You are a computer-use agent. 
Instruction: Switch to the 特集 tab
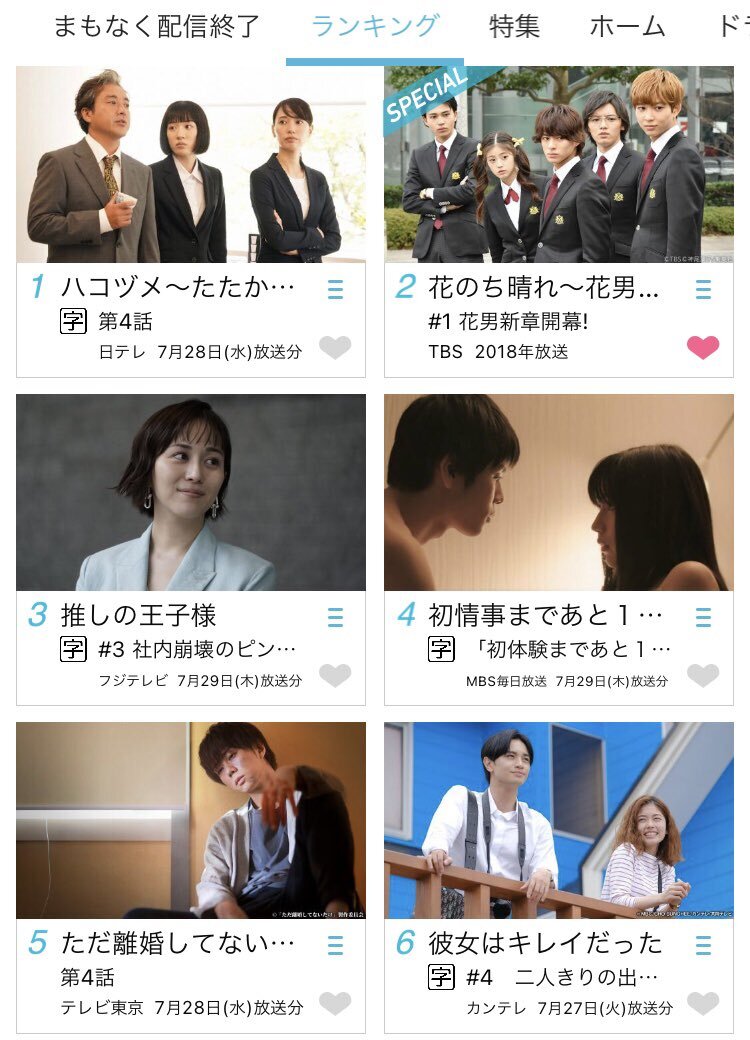click(514, 27)
